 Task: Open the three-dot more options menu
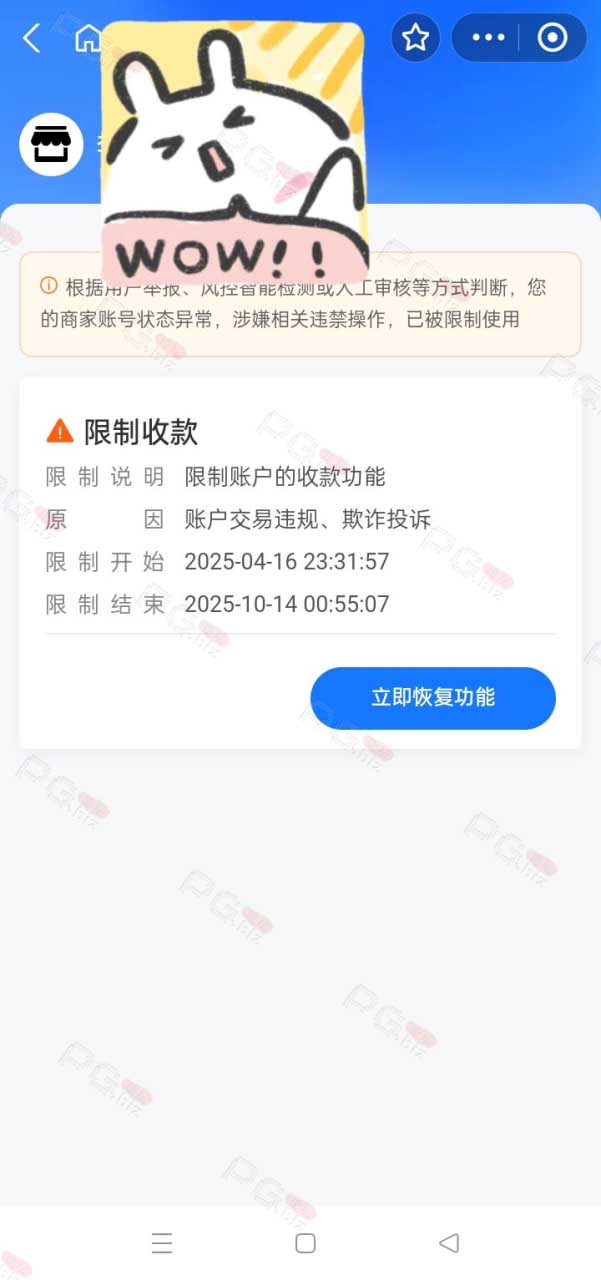(x=488, y=38)
